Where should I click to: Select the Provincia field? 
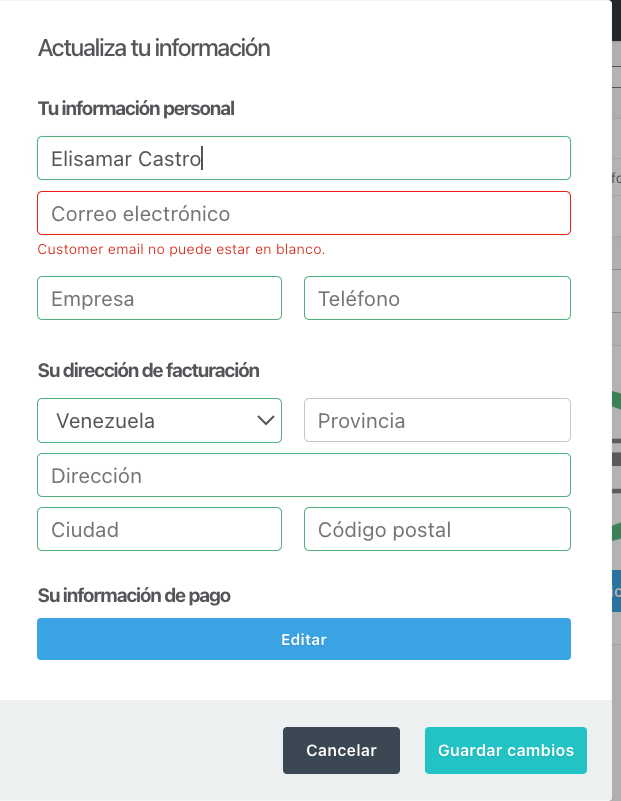point(437,420)
